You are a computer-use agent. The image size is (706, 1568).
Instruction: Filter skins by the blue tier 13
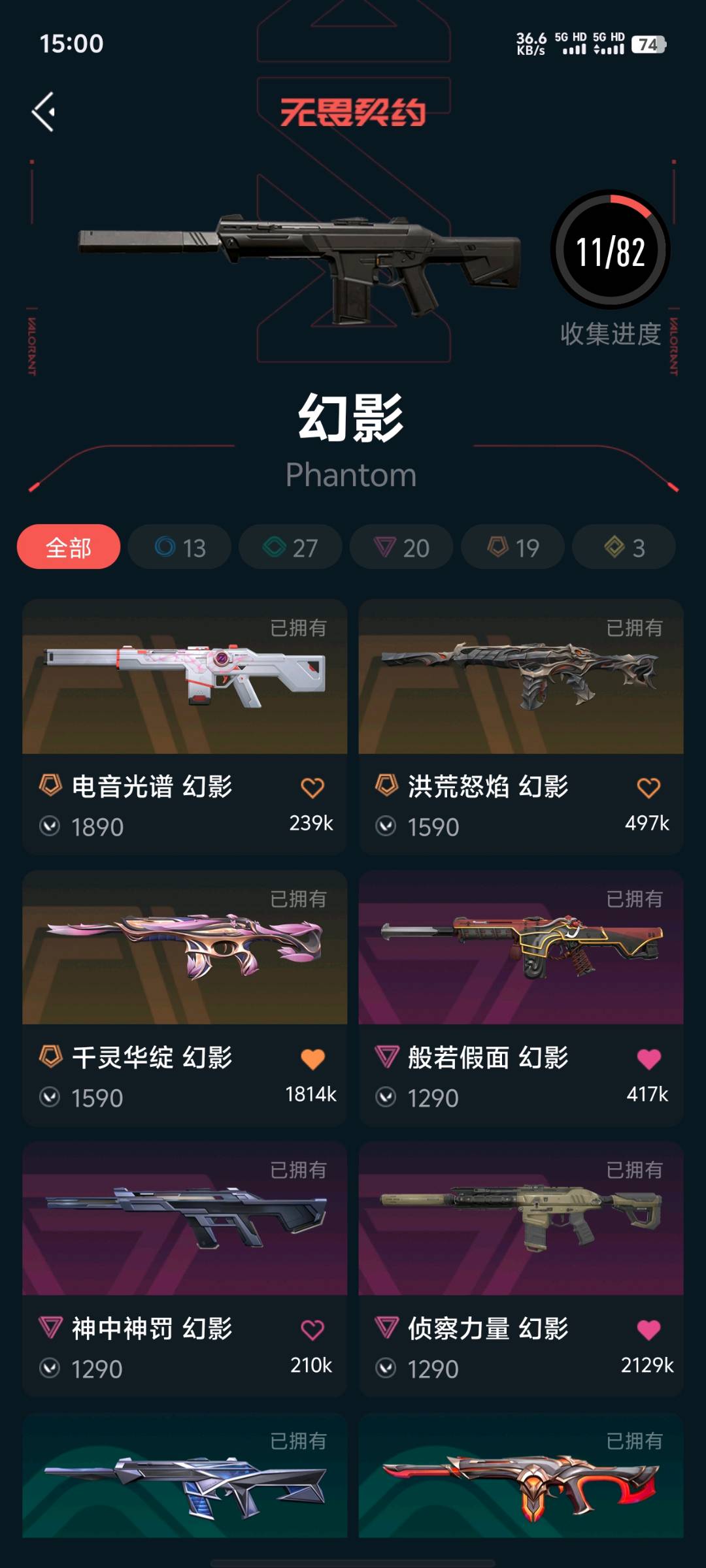180,547
